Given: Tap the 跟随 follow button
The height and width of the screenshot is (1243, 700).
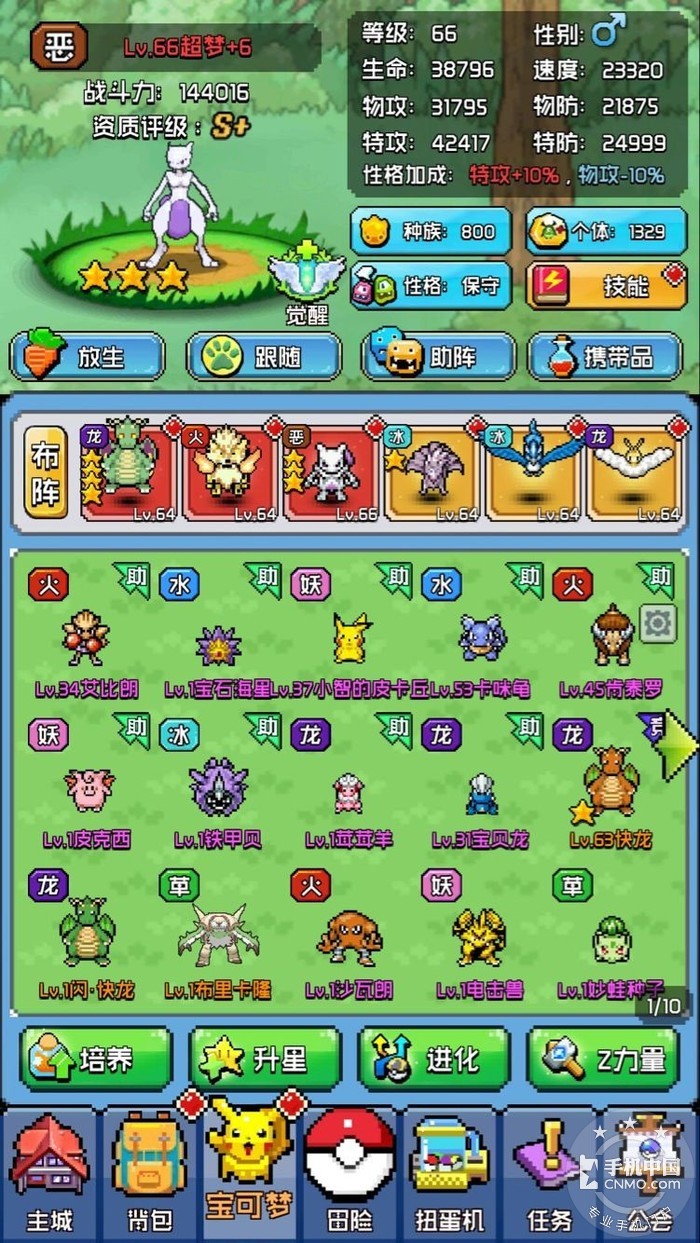Looking at the screenshot, I should coord(263,357).
